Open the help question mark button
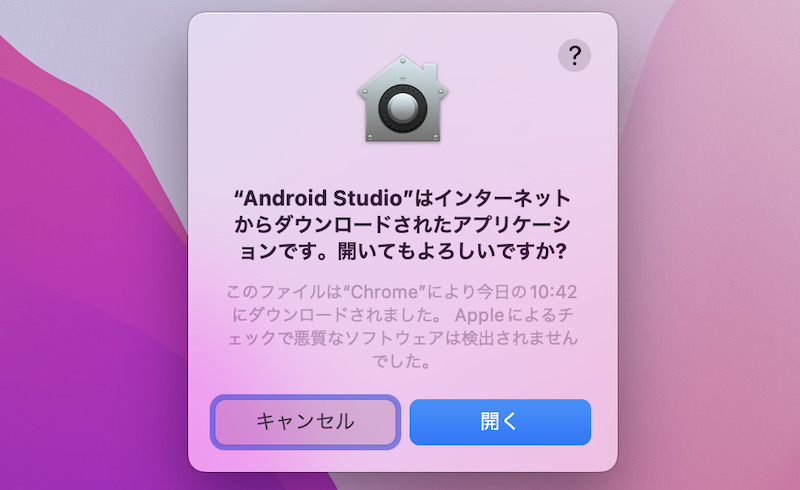Image resolution: width=800 pixels, height=490 pixels. [574, 56]
